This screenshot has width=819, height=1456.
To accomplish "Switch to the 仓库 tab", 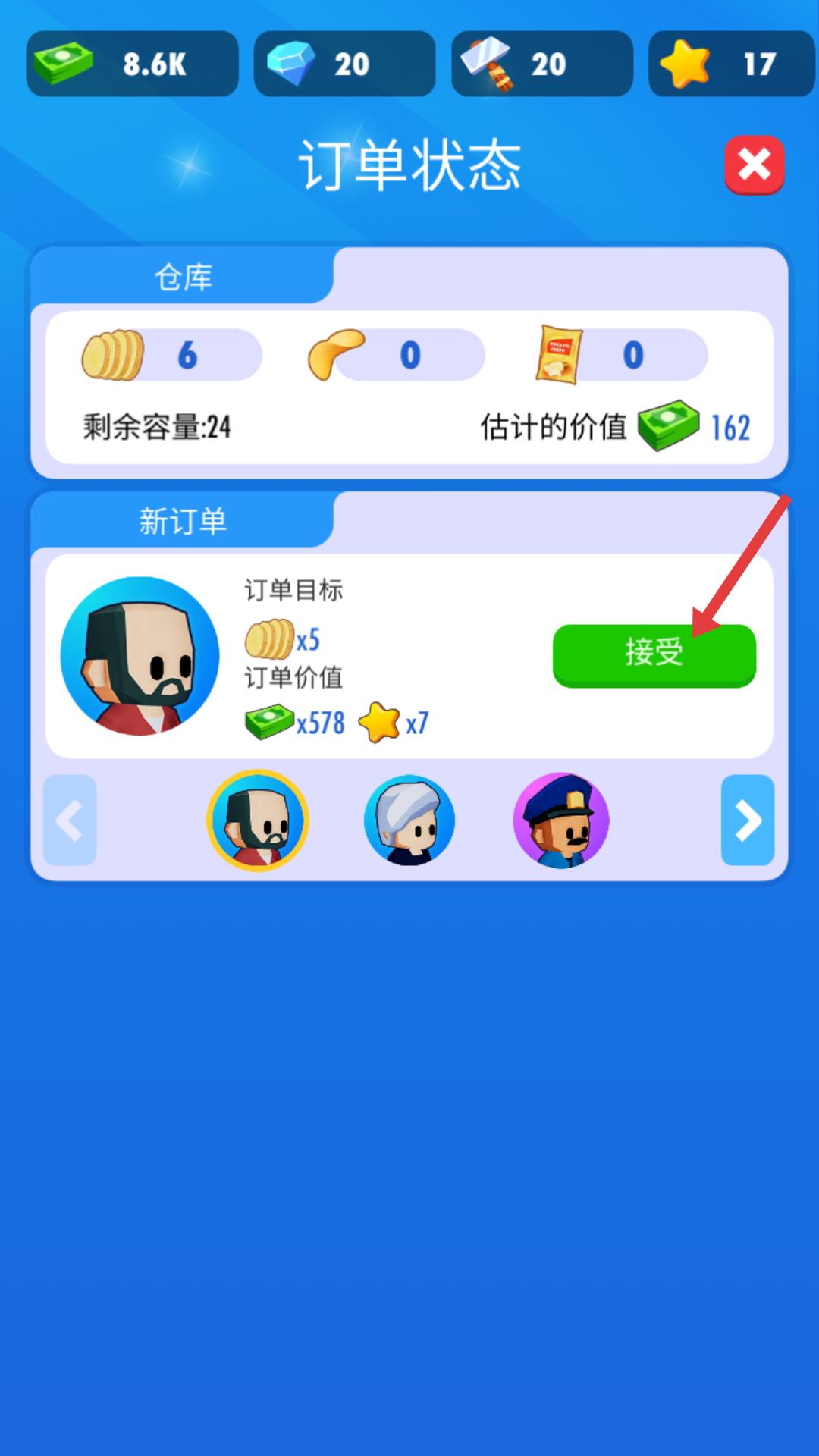I will coord(183,277).
